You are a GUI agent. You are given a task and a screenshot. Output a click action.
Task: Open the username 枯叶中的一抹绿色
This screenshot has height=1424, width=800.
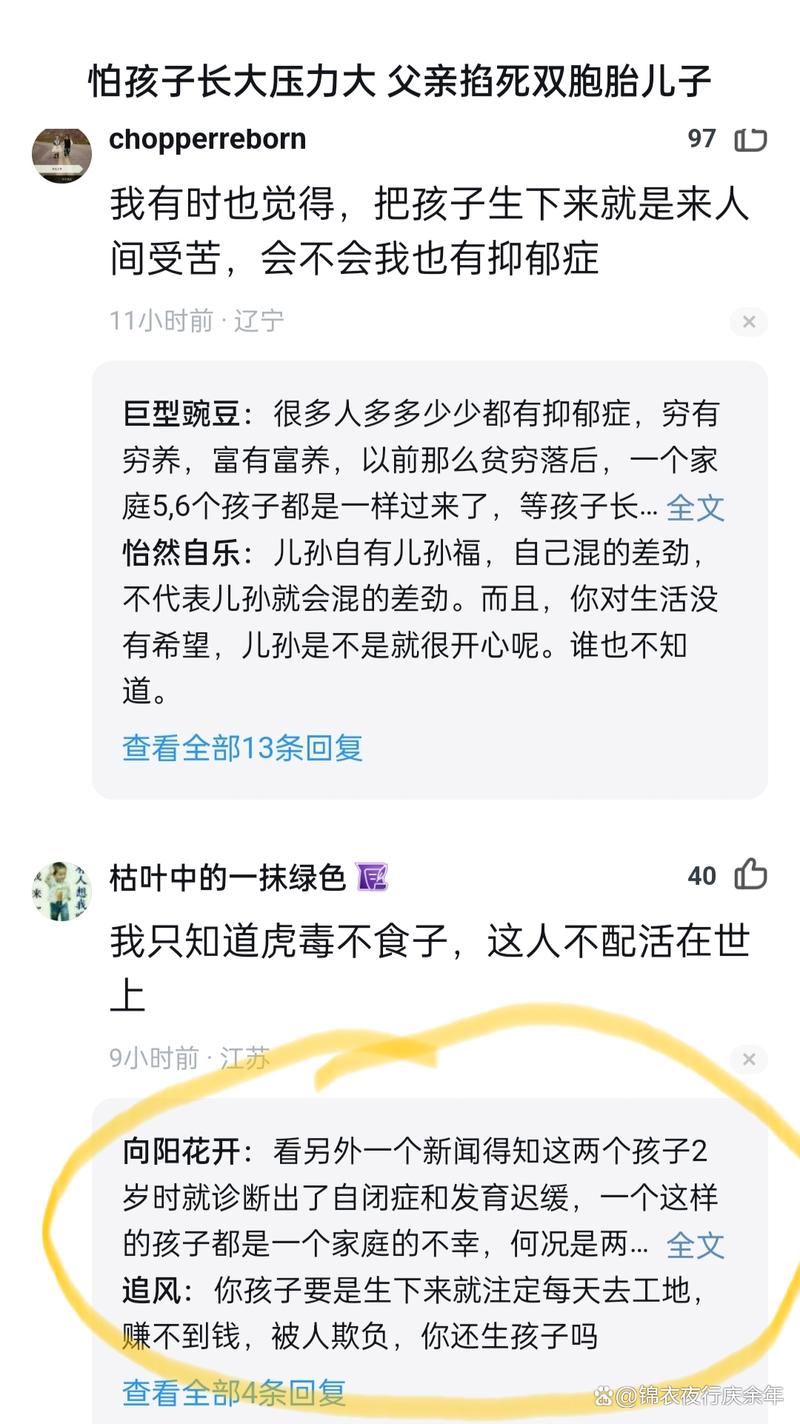click(x=228, y=877)
